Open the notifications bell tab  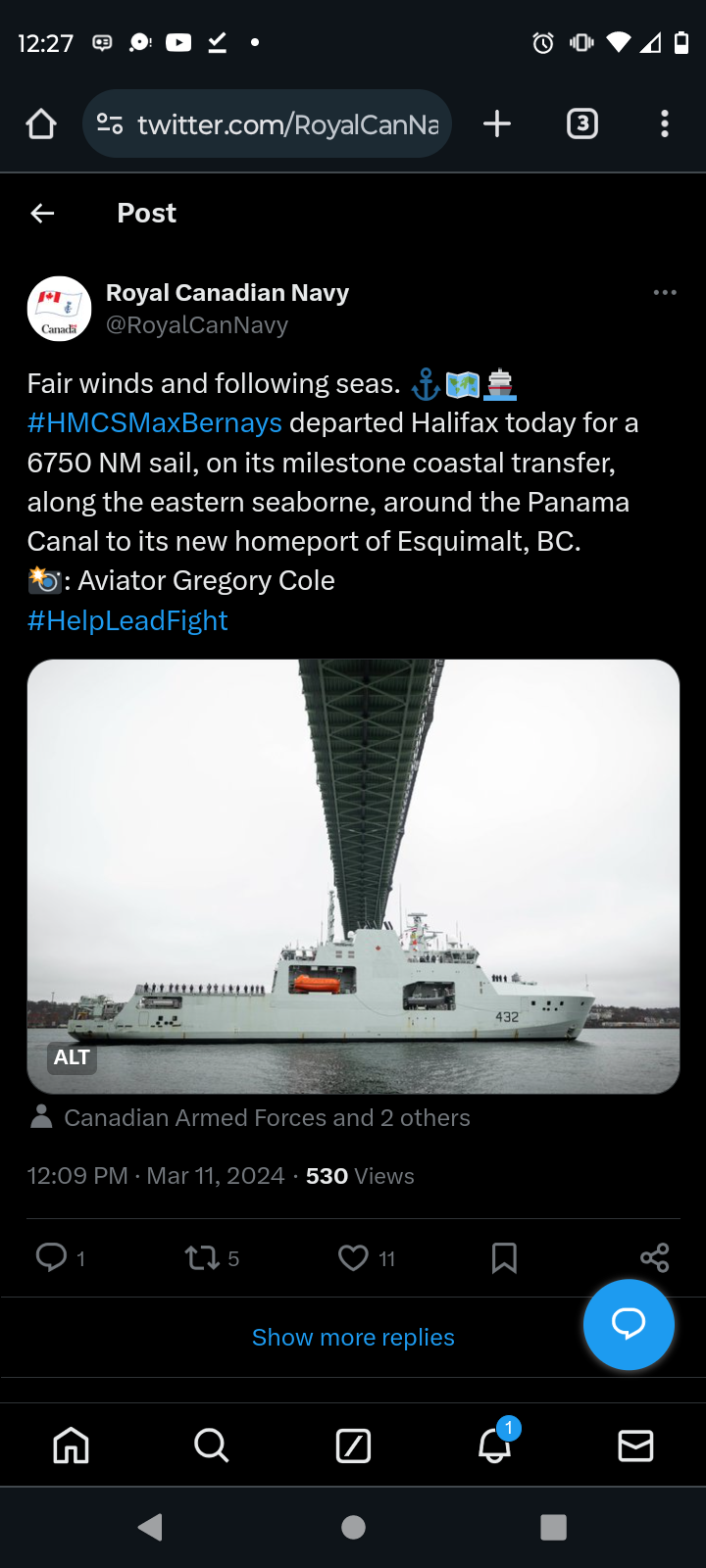coord(495,1443)
